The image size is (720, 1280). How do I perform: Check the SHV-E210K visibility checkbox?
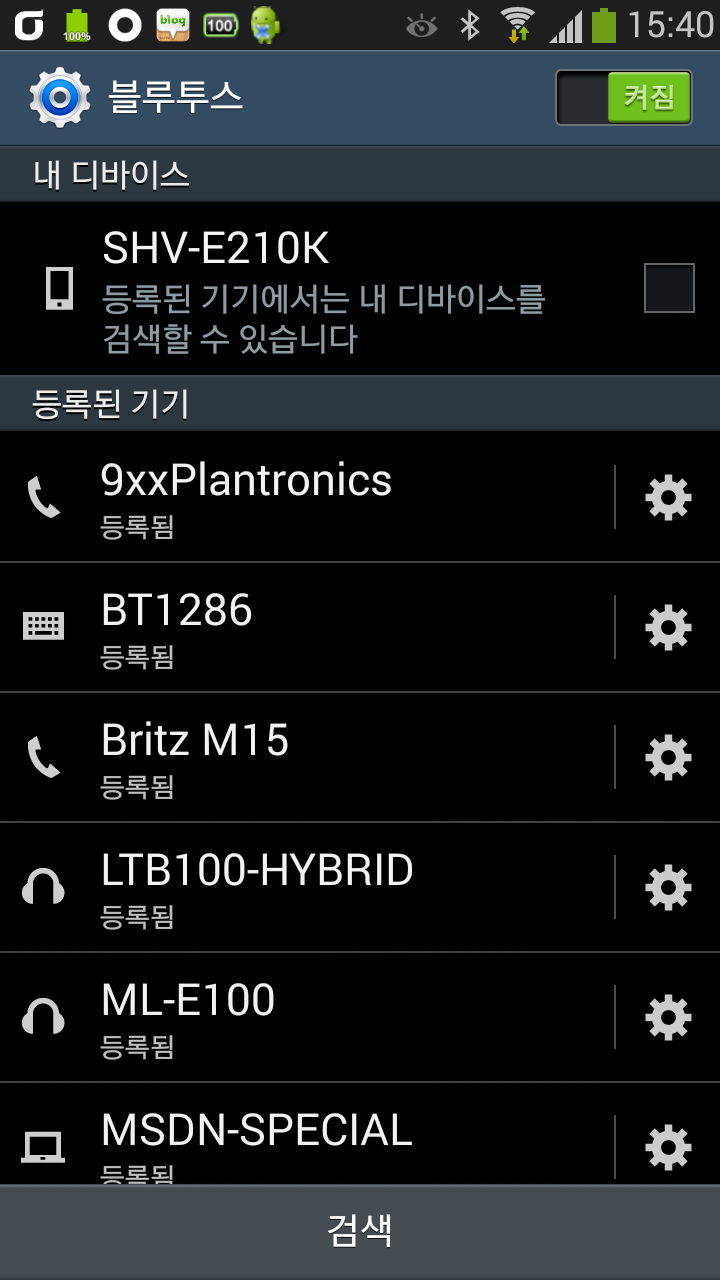(x=669, y=288)
